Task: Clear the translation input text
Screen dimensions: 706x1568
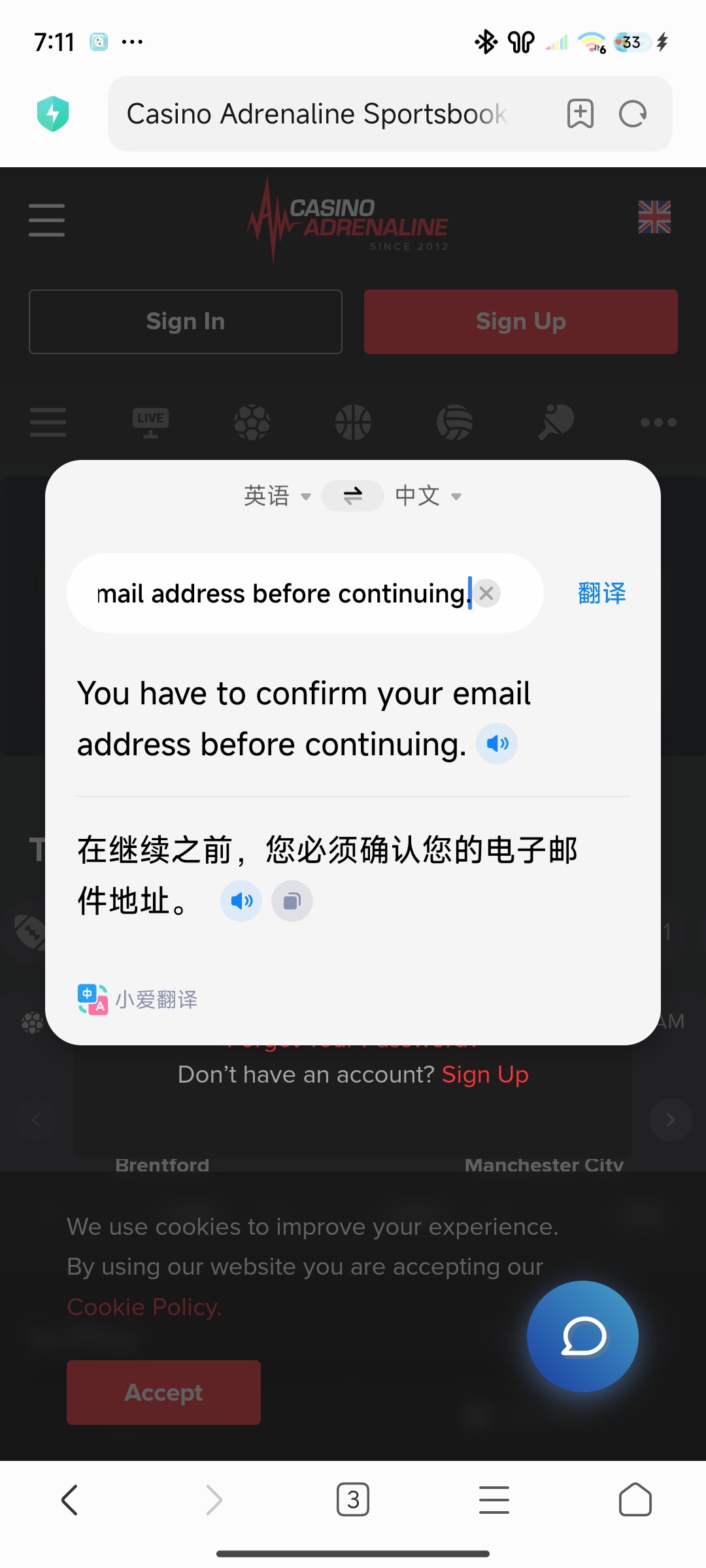Action: [486, 593]
